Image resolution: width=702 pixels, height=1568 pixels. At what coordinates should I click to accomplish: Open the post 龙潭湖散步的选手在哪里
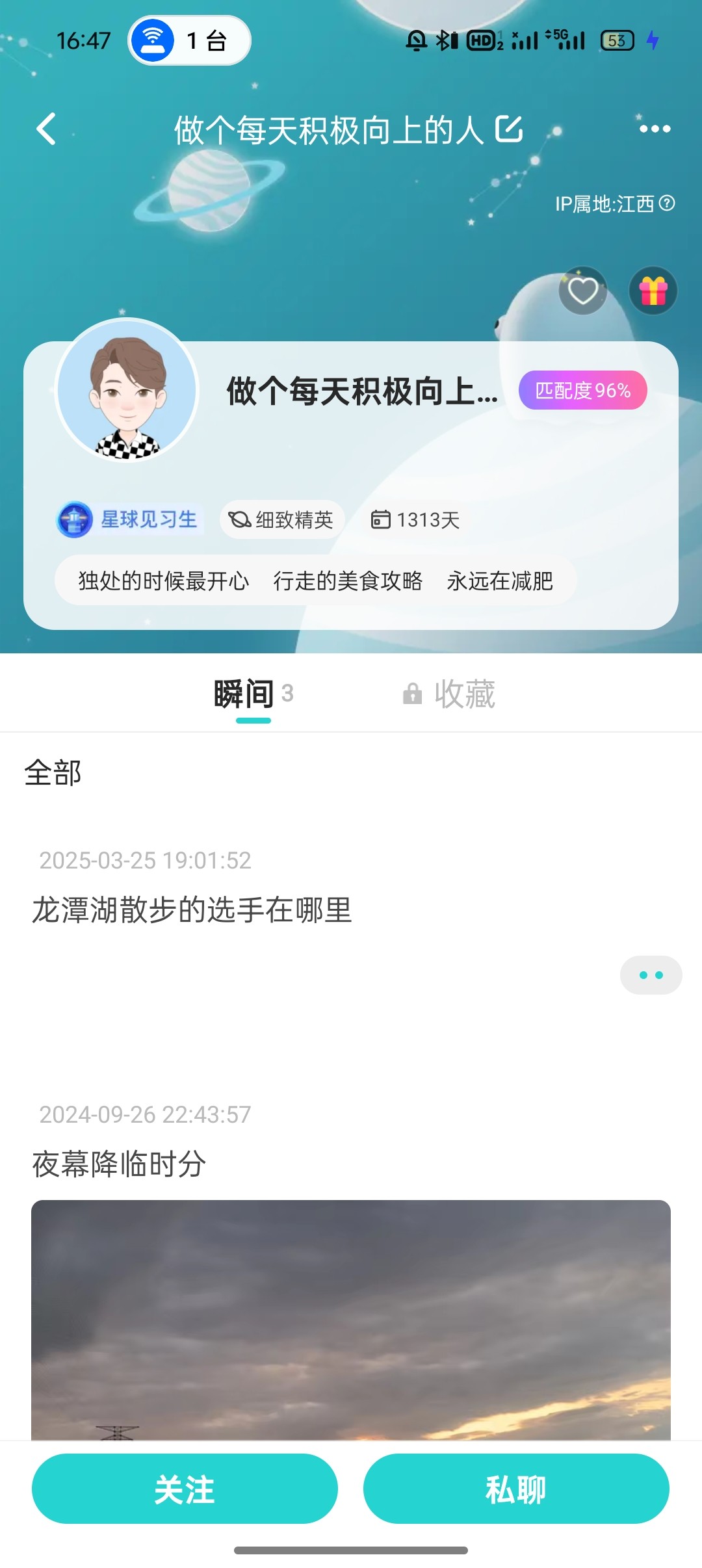coord(192,909)
